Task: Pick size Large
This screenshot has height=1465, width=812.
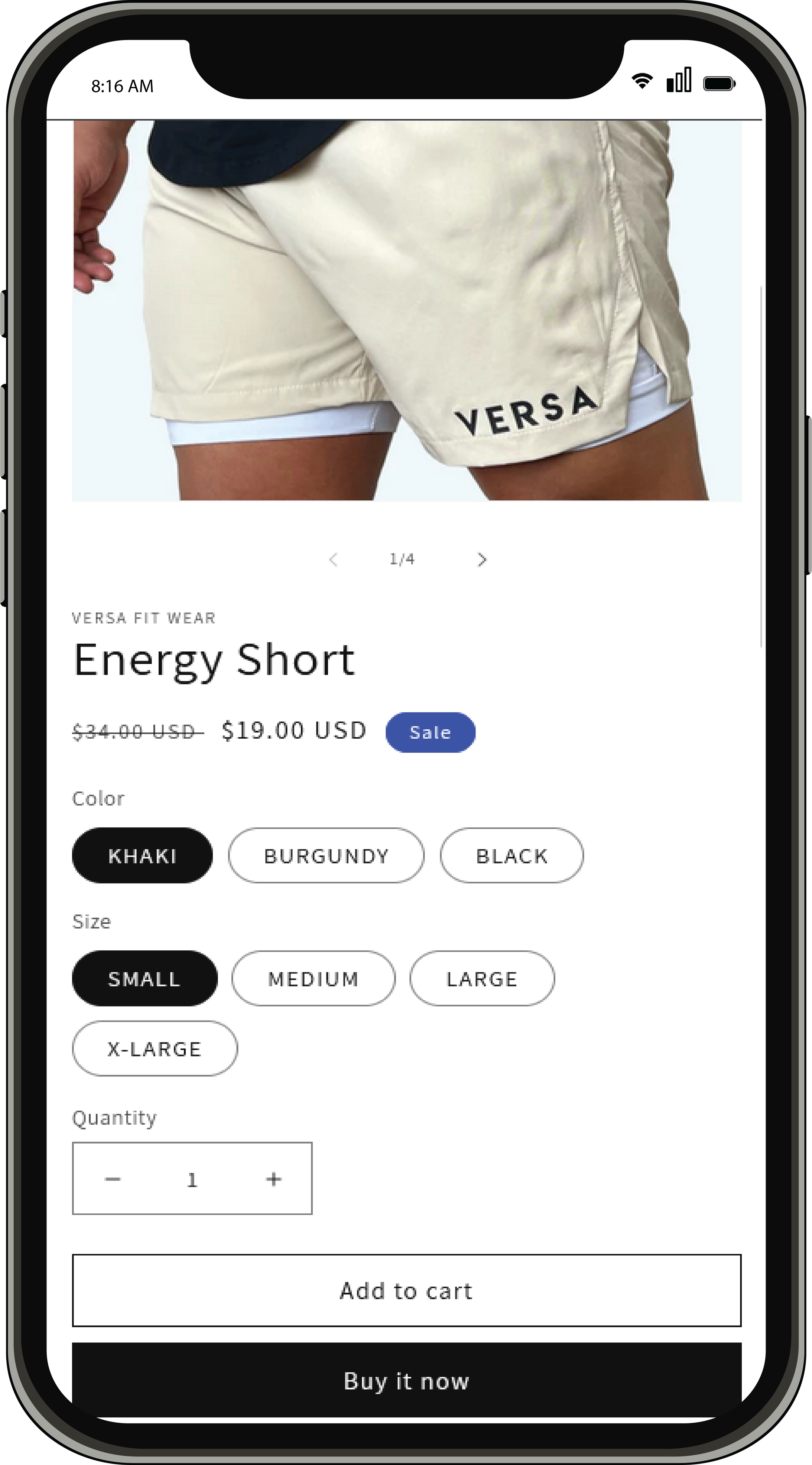Action: [482, 978]
